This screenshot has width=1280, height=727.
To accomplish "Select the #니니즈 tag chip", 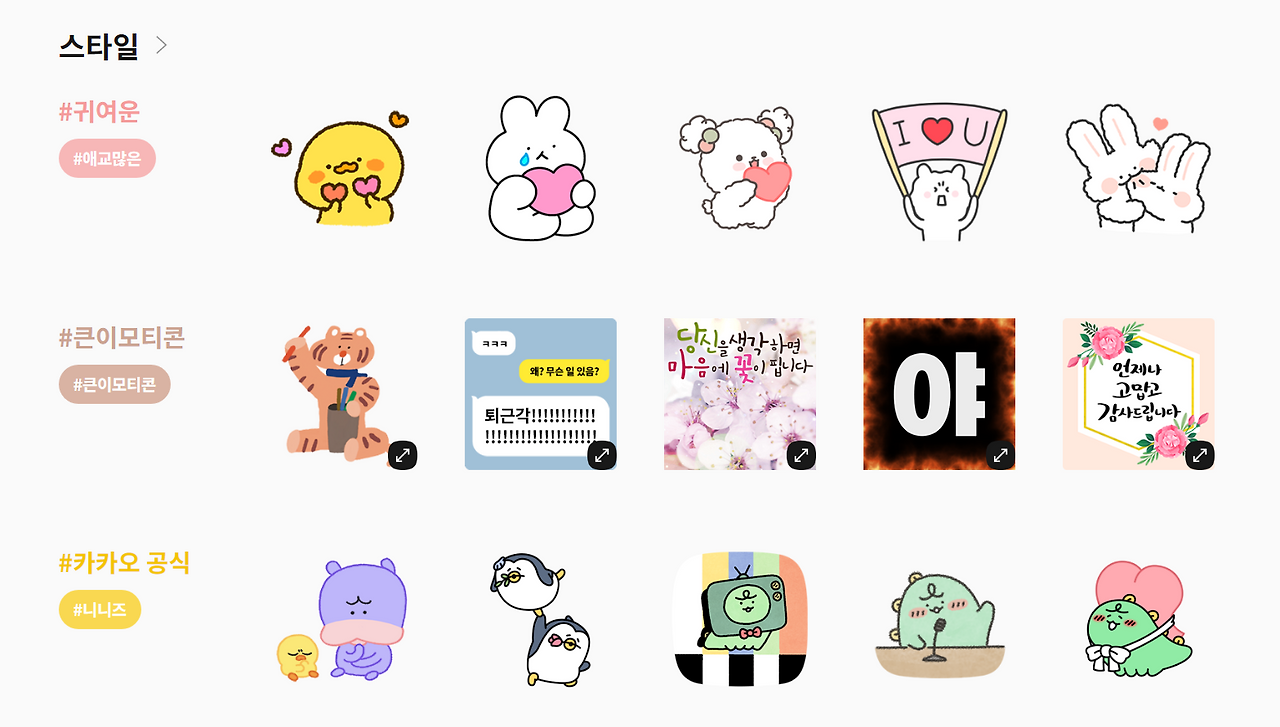I will tap(100, 609).
